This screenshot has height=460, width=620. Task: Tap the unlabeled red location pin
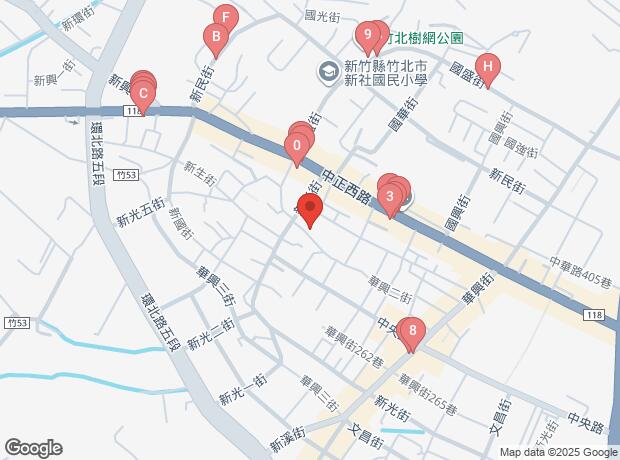pyautogui.click(x=310, y=211)
